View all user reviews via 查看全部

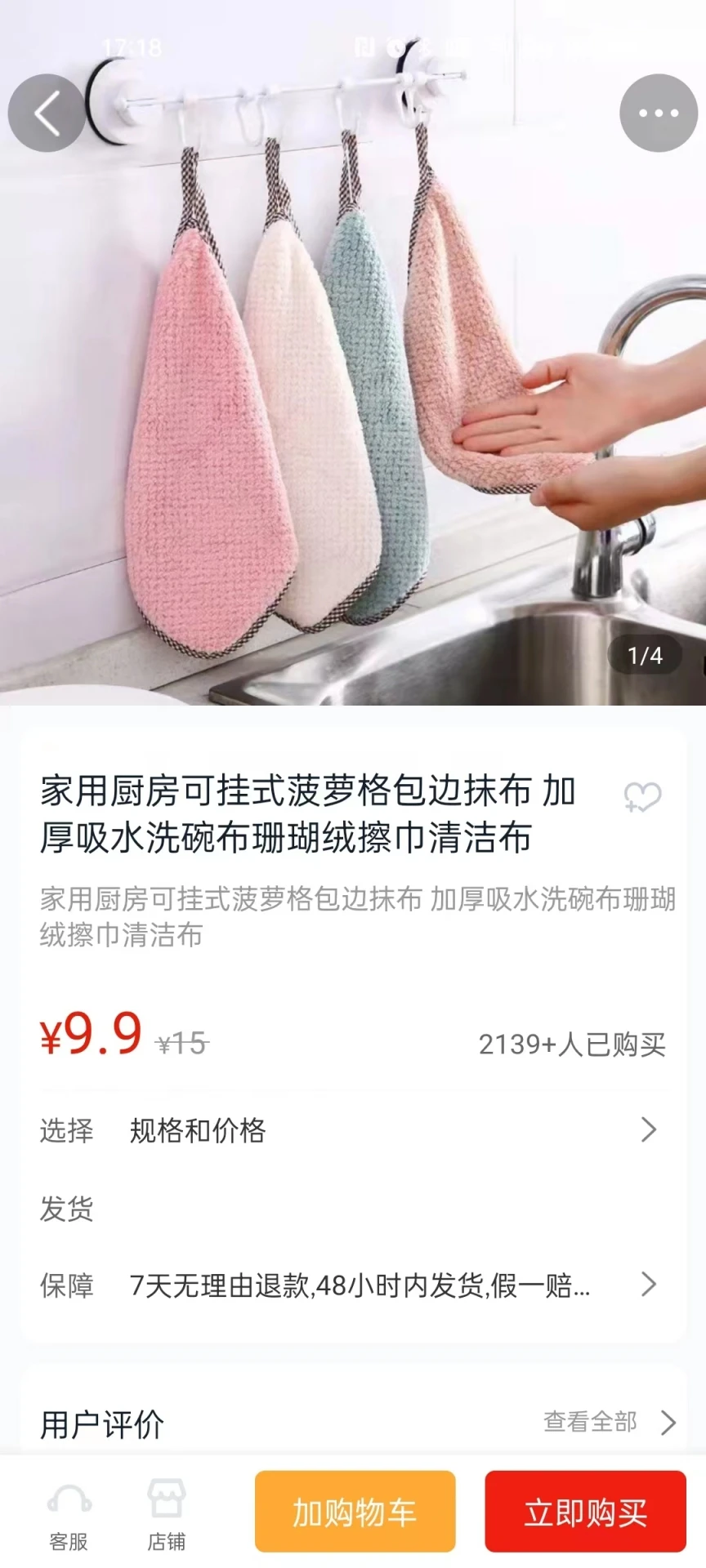(609, 1422)
